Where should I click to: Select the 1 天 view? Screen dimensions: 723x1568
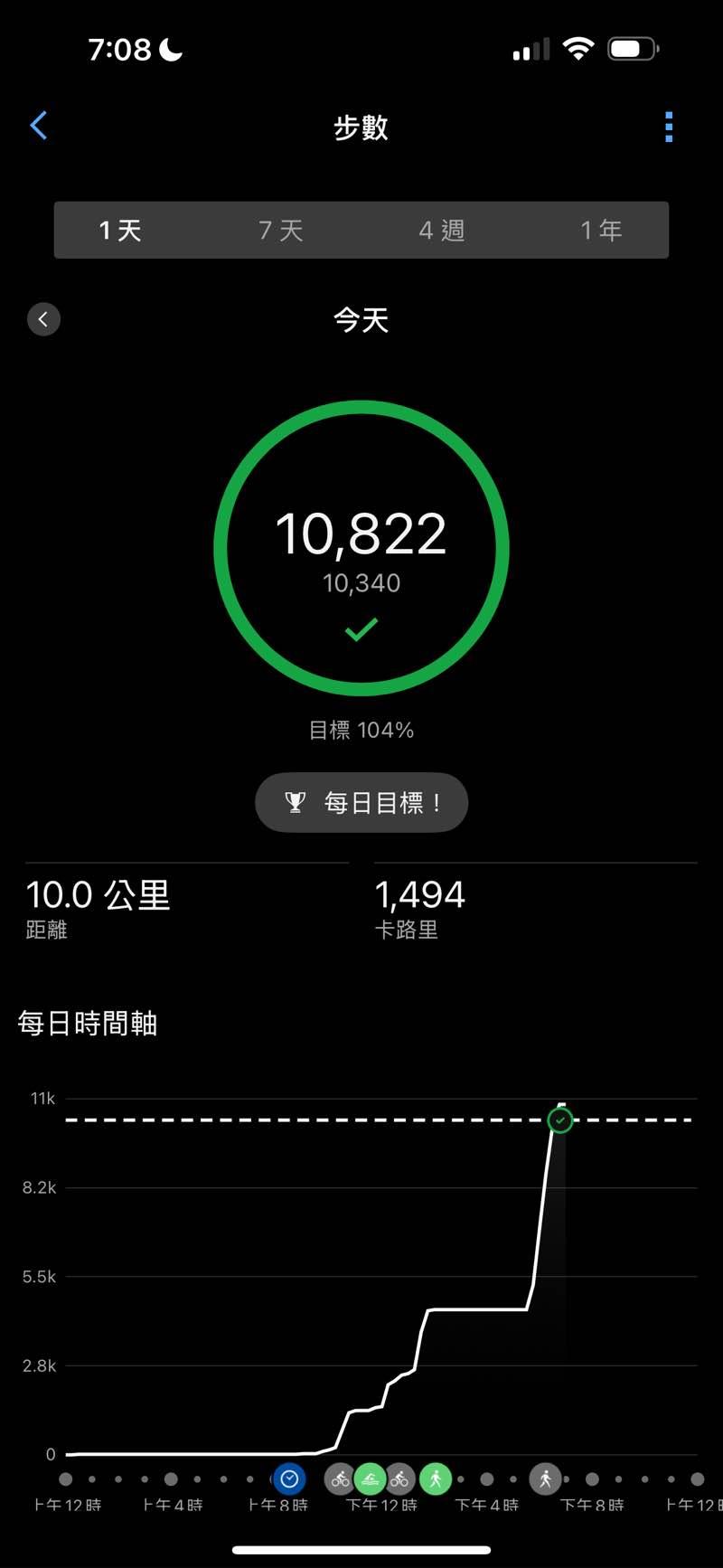tap(120, 231)
